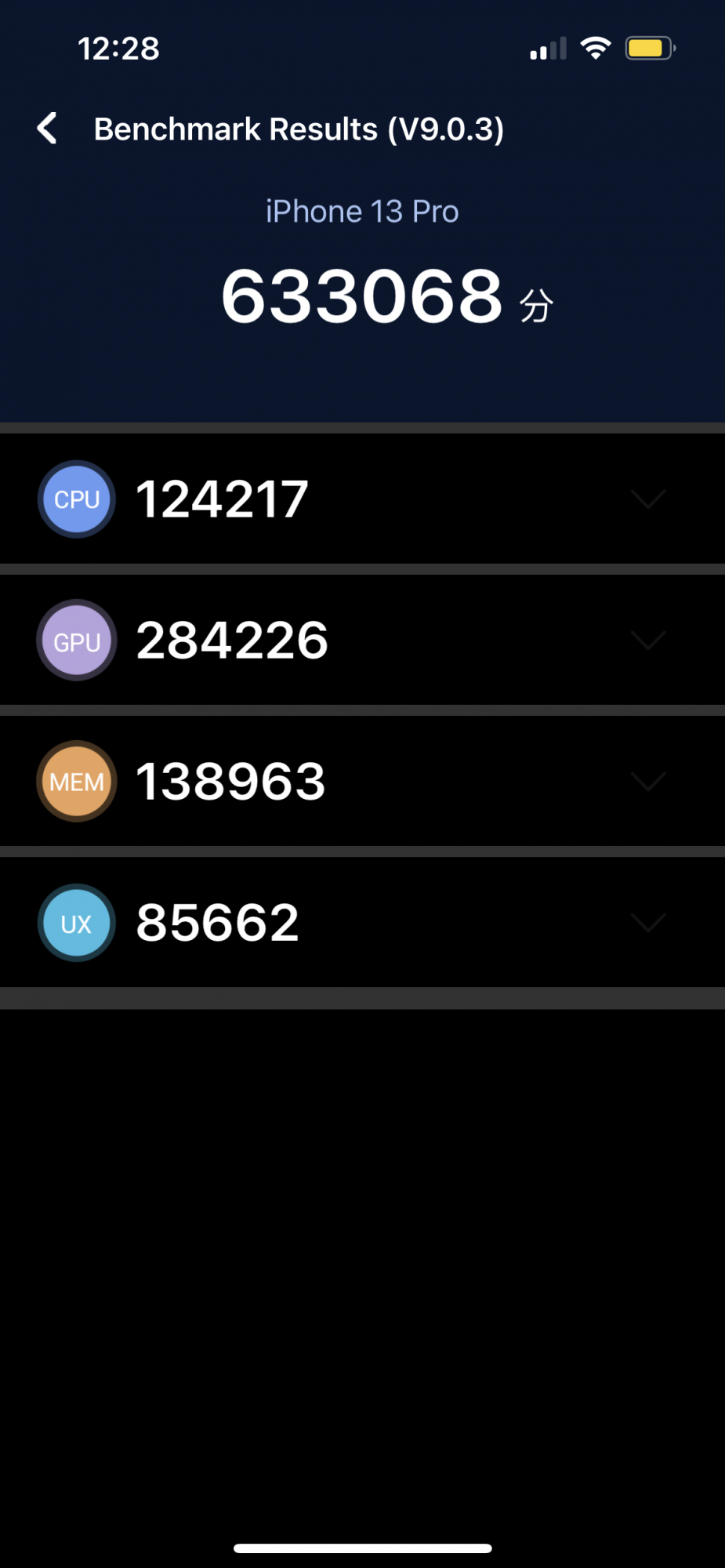Expand the GPU score row
The width and height of the screenshot is (725, 1568).
click(362, 640)
